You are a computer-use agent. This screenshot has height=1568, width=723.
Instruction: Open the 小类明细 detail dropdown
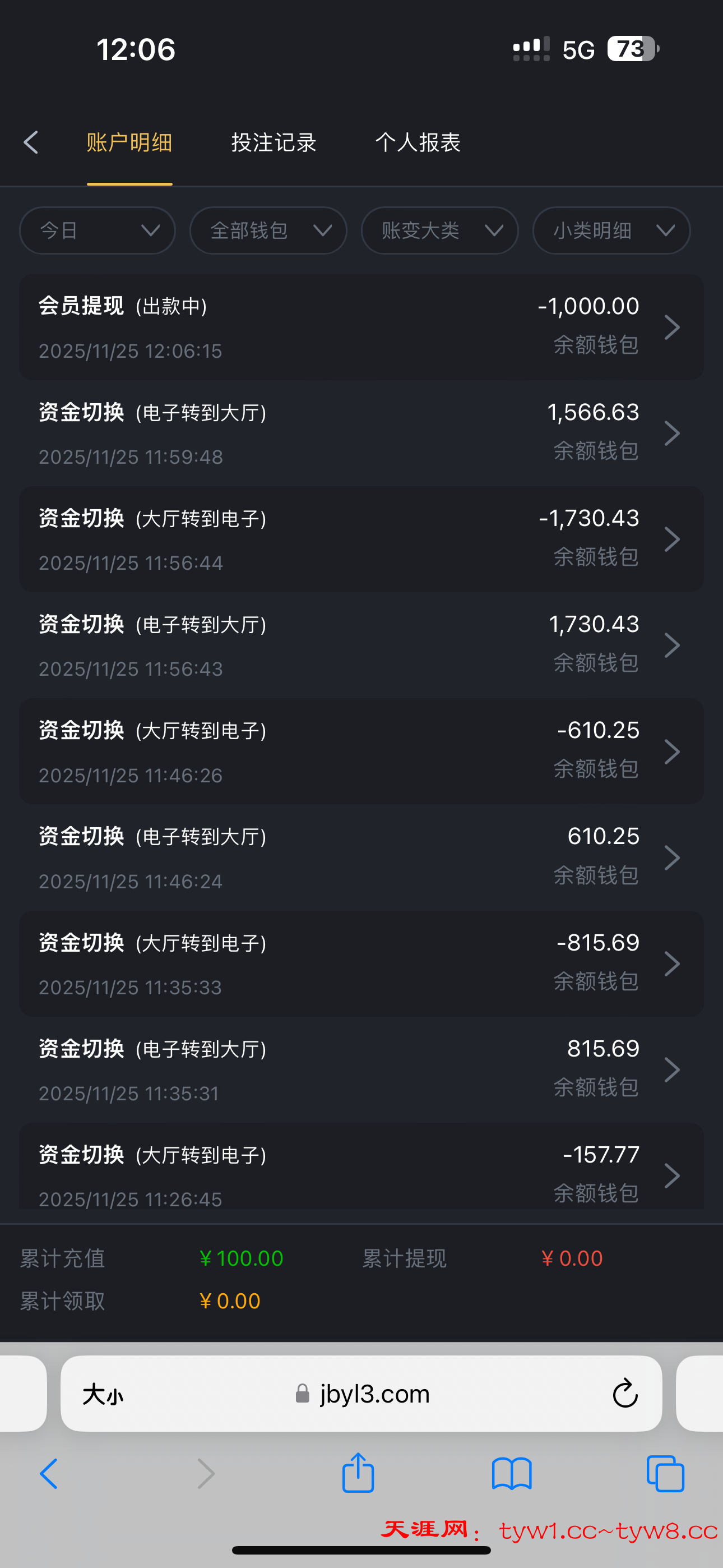pyautogui.click(x=611, y=230)
